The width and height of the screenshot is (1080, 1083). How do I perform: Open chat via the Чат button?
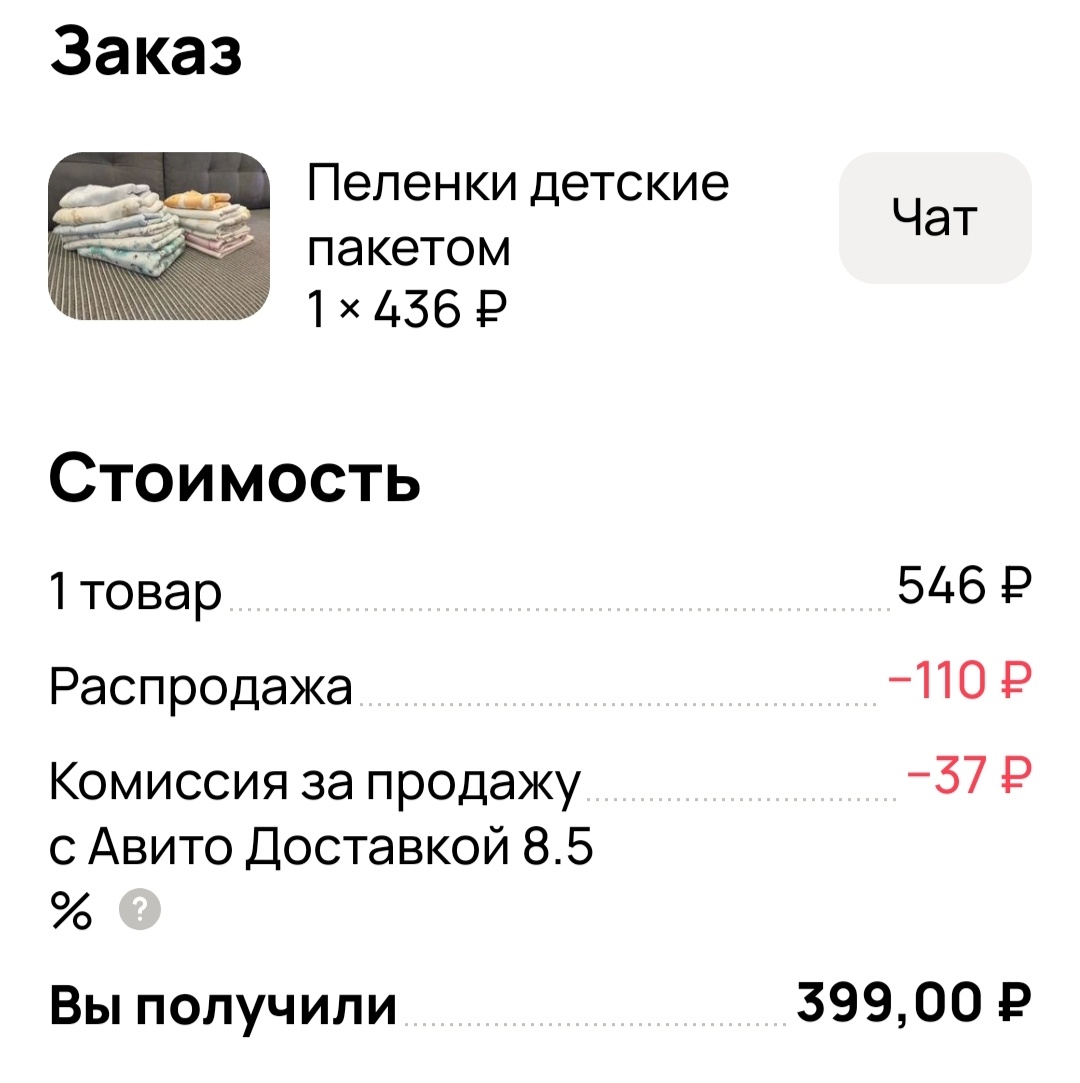[934, 218]
